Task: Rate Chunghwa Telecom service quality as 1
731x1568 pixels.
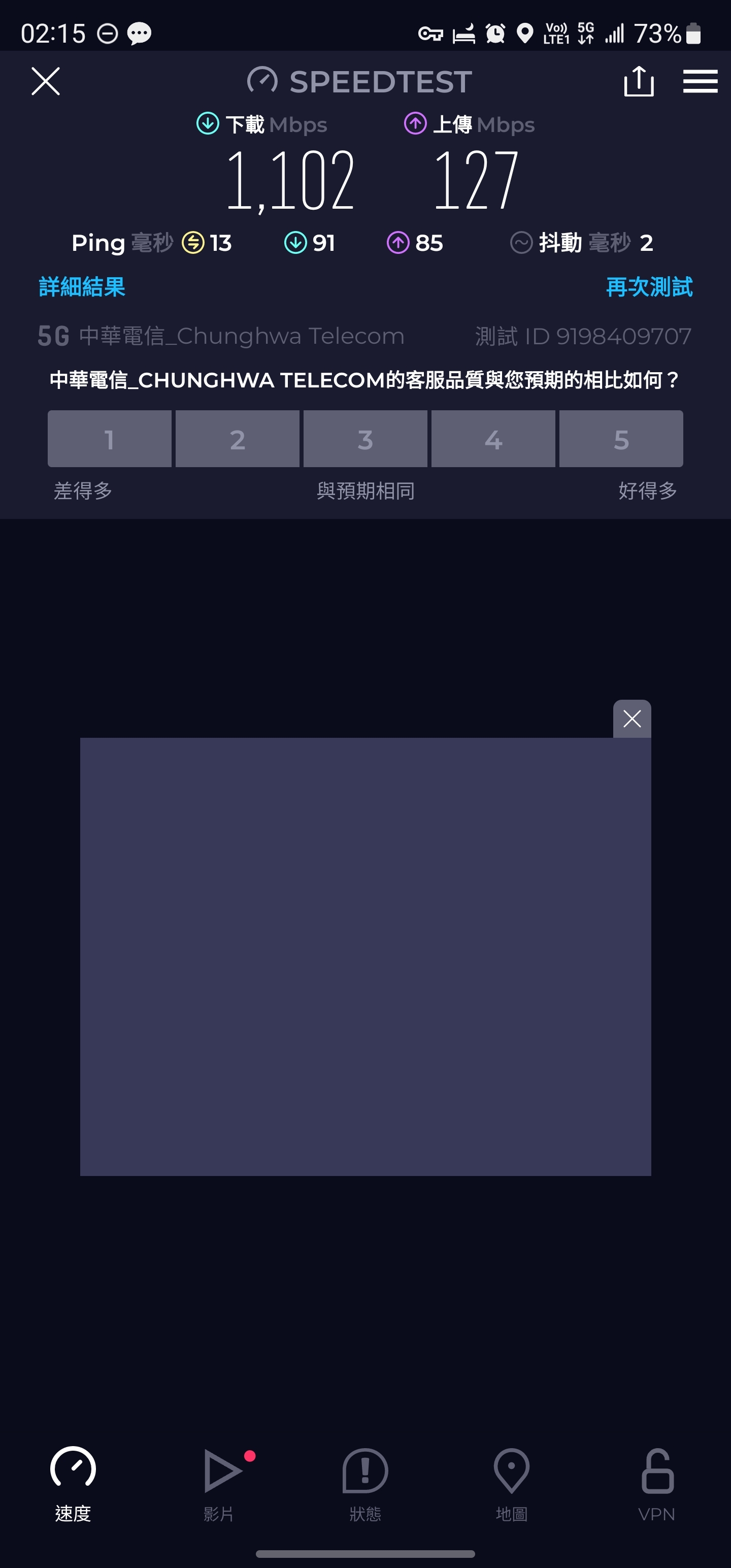Action: (110, 439)
